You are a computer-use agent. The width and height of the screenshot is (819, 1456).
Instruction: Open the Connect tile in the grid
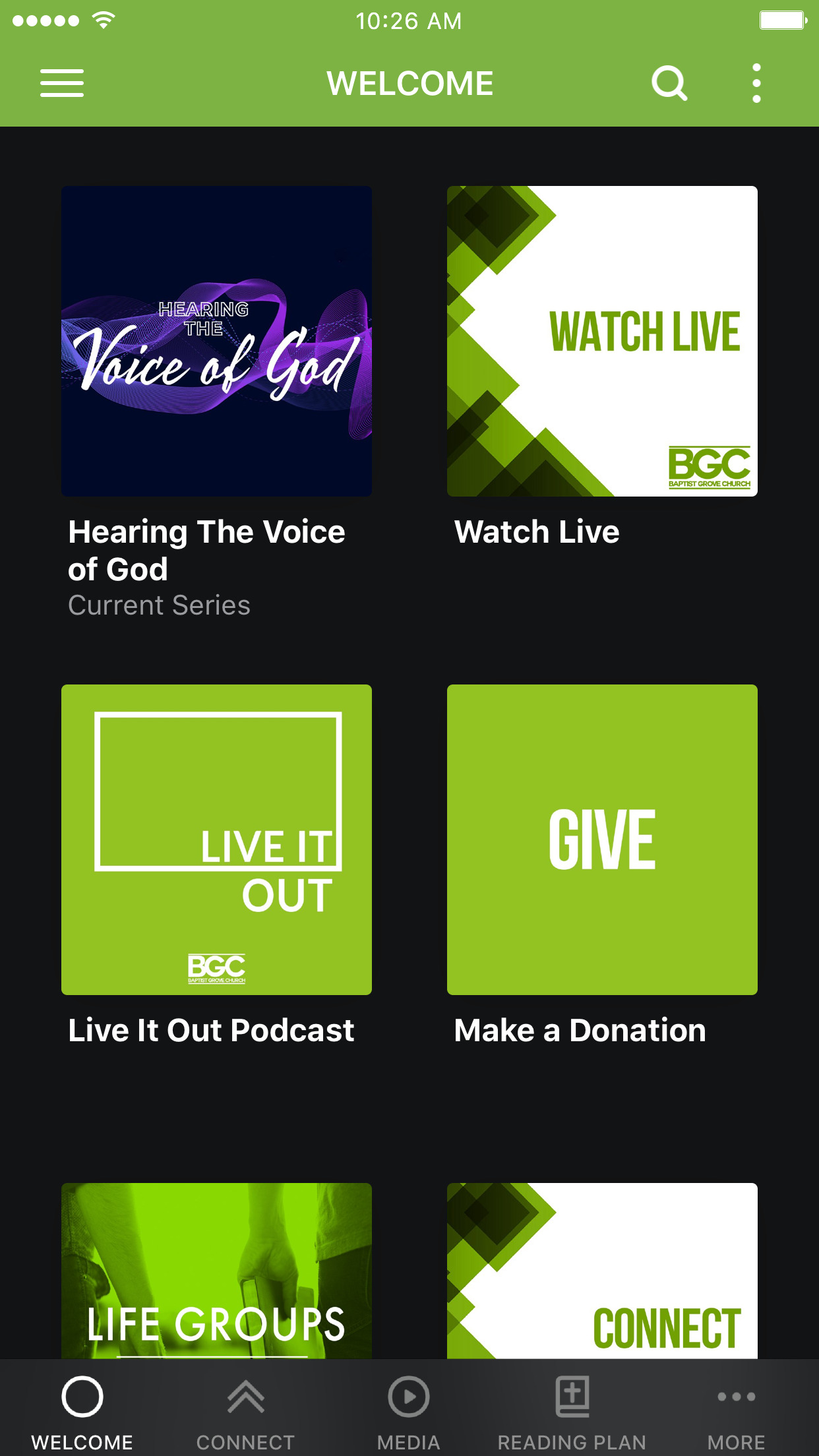pyautogui.click(x=602, y=1271)
